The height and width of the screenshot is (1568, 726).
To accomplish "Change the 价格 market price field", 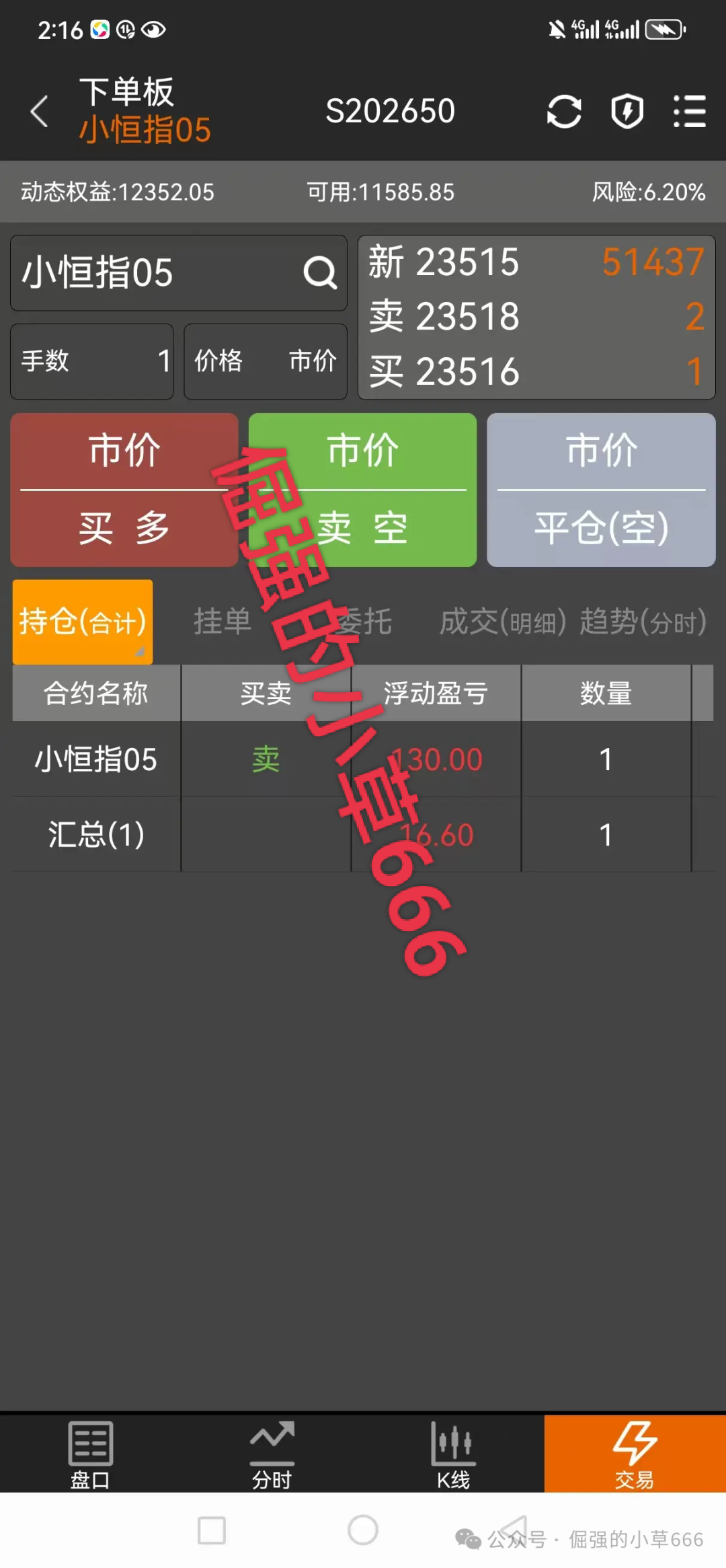I will 266,361.
